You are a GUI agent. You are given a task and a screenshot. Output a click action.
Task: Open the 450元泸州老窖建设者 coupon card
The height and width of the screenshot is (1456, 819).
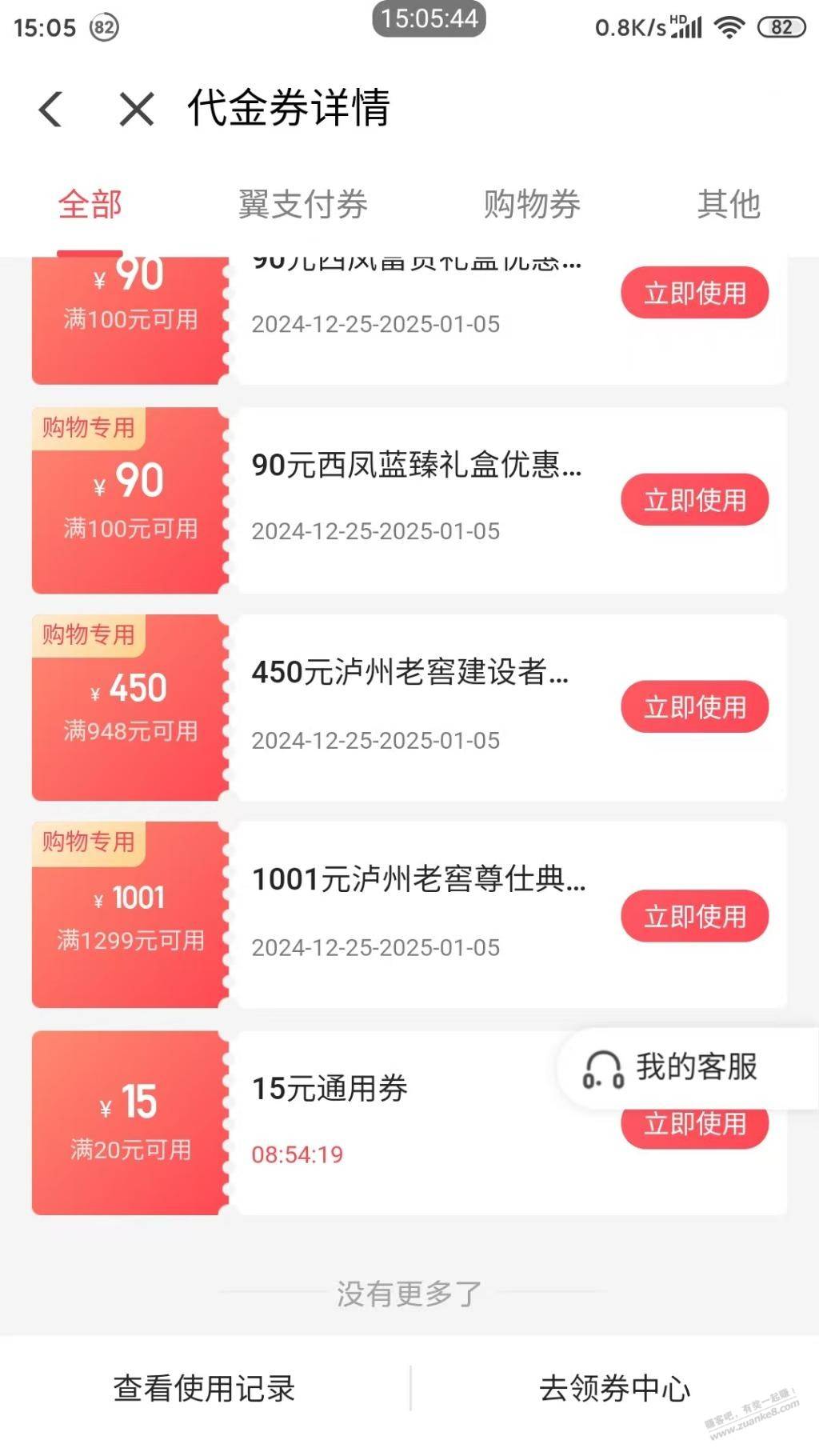pos(409,707)
